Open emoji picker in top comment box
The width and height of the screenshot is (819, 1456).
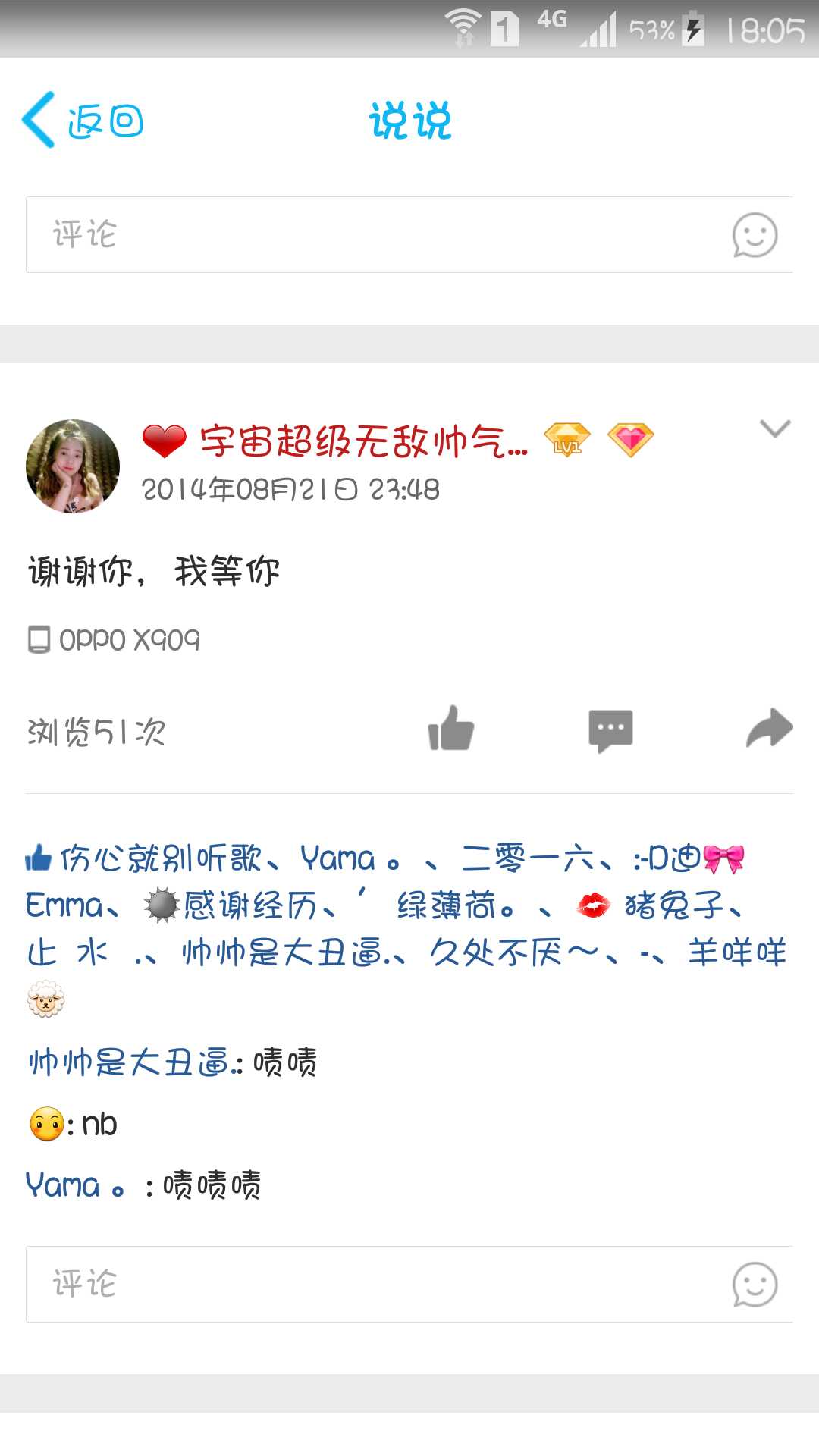(x=754, y=235)
